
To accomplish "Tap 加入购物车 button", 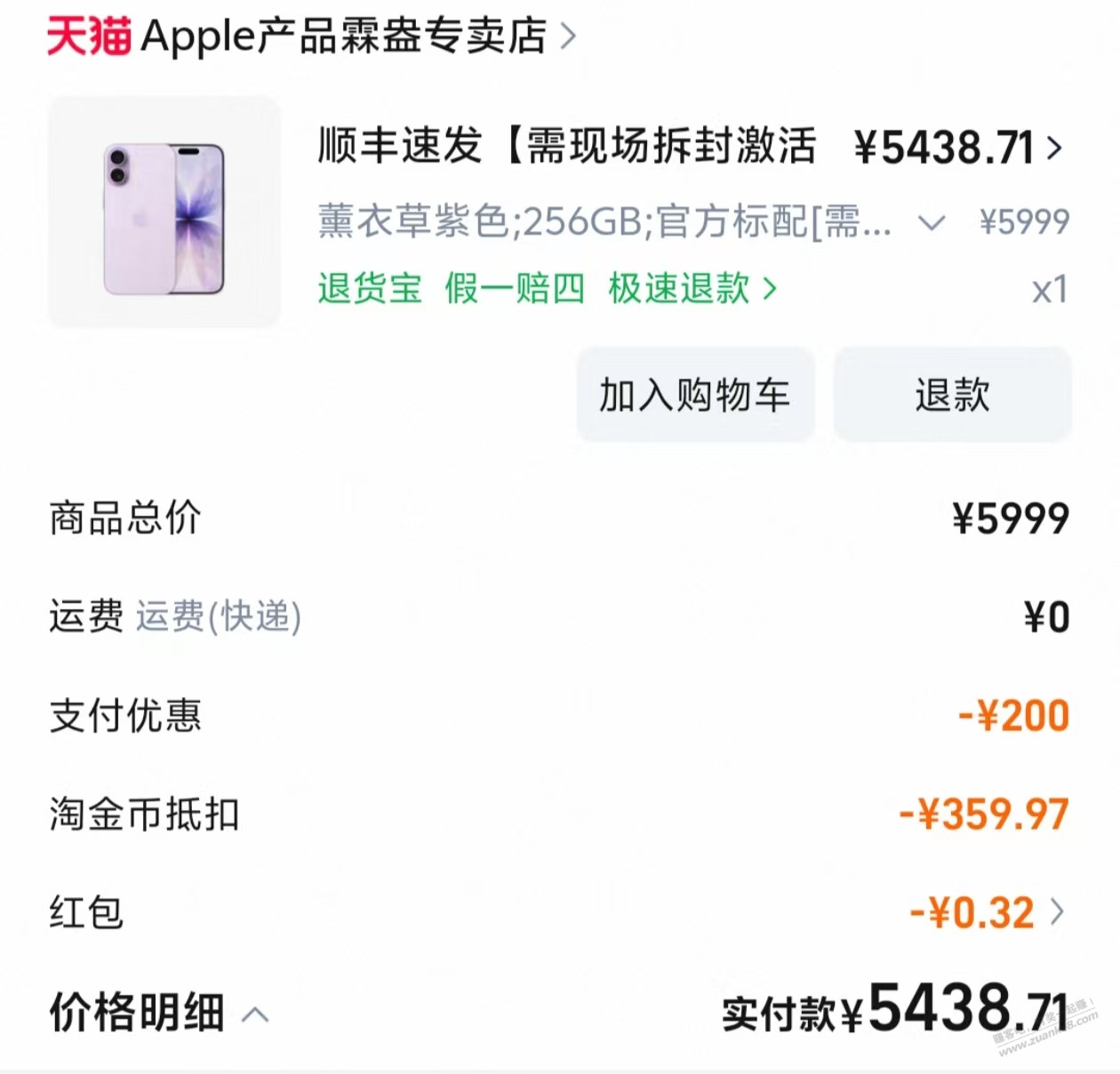I will [x=695, y=395].
